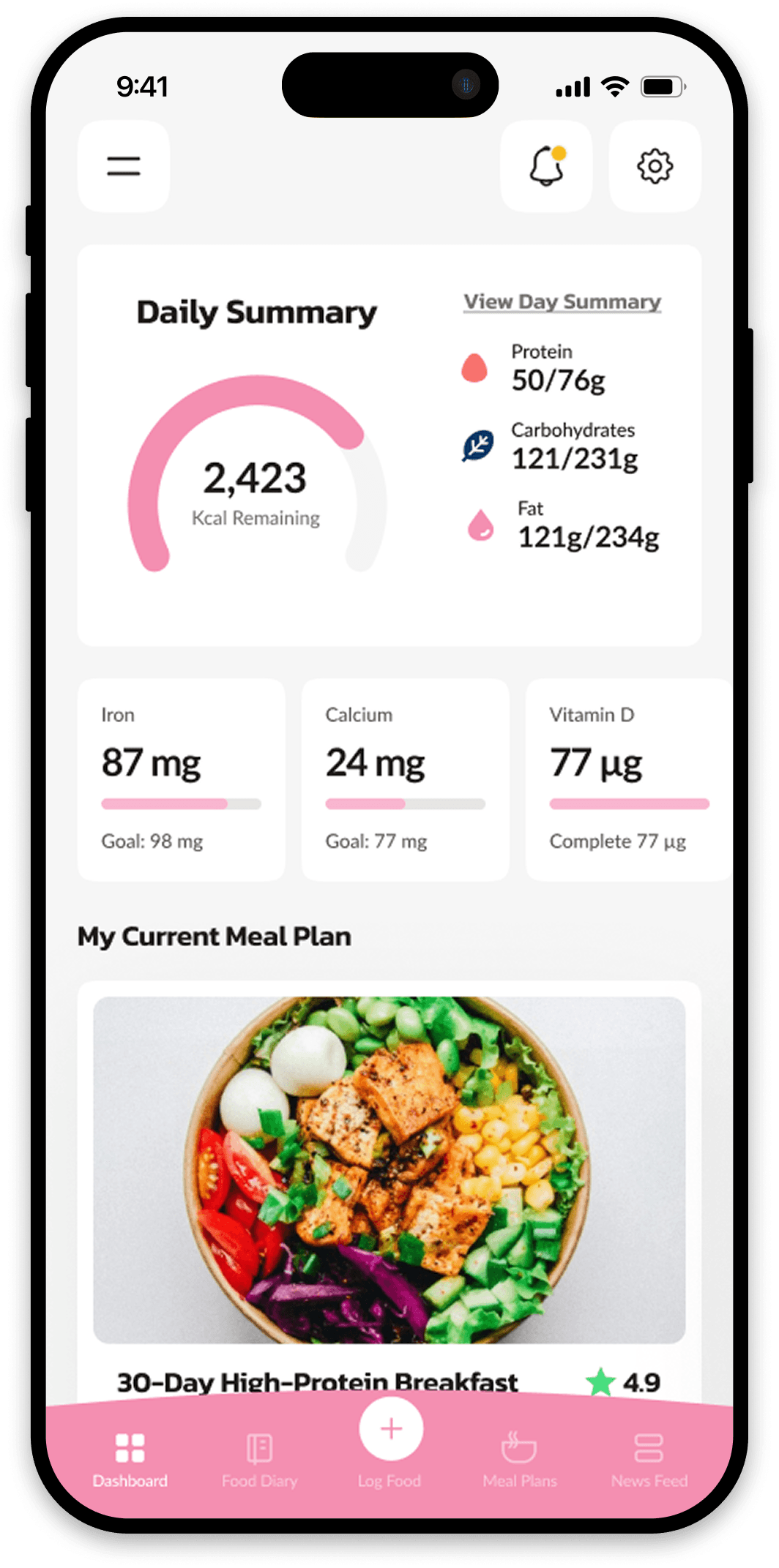This screenshot has height=1568, width=779.
Task: Tap the plus Log Food button
Action: 391,1430
